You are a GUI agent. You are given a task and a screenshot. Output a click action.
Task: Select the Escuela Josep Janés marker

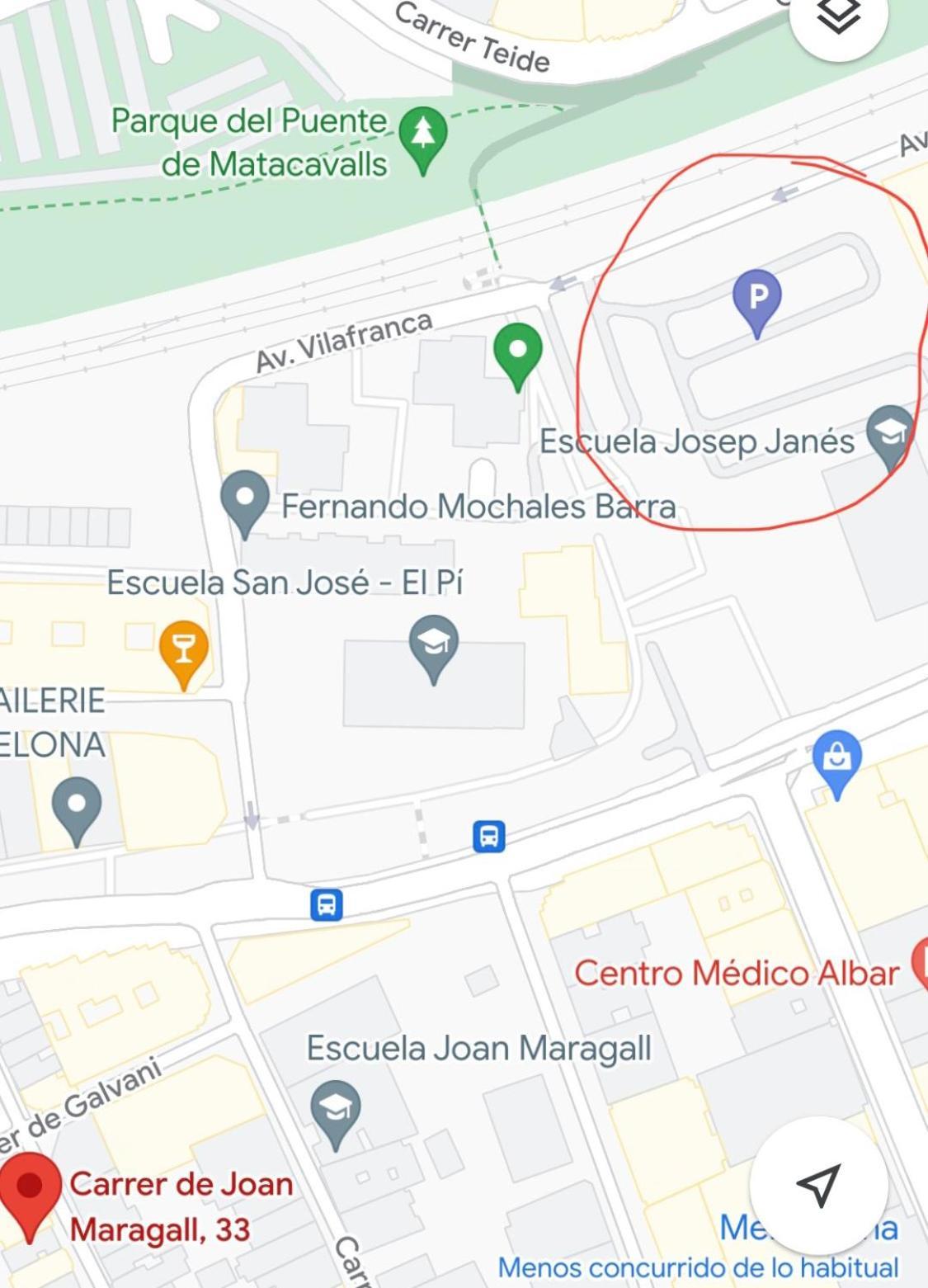pos(889,433)
